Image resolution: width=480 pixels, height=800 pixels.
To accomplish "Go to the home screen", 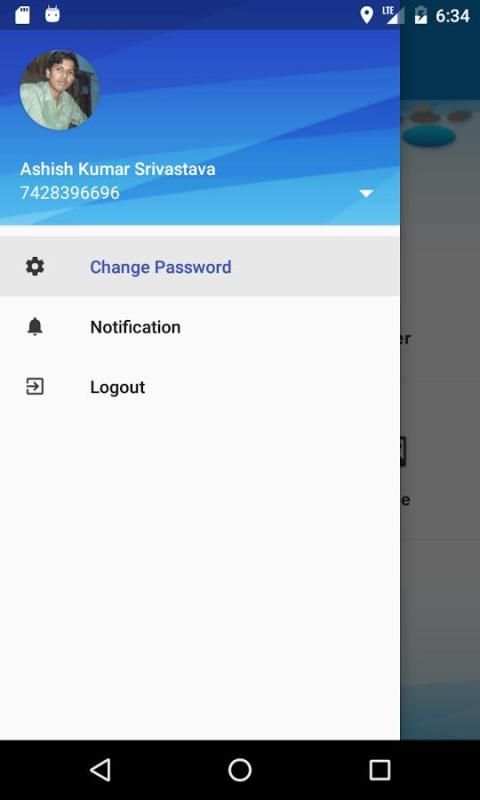I will [240, 770].
